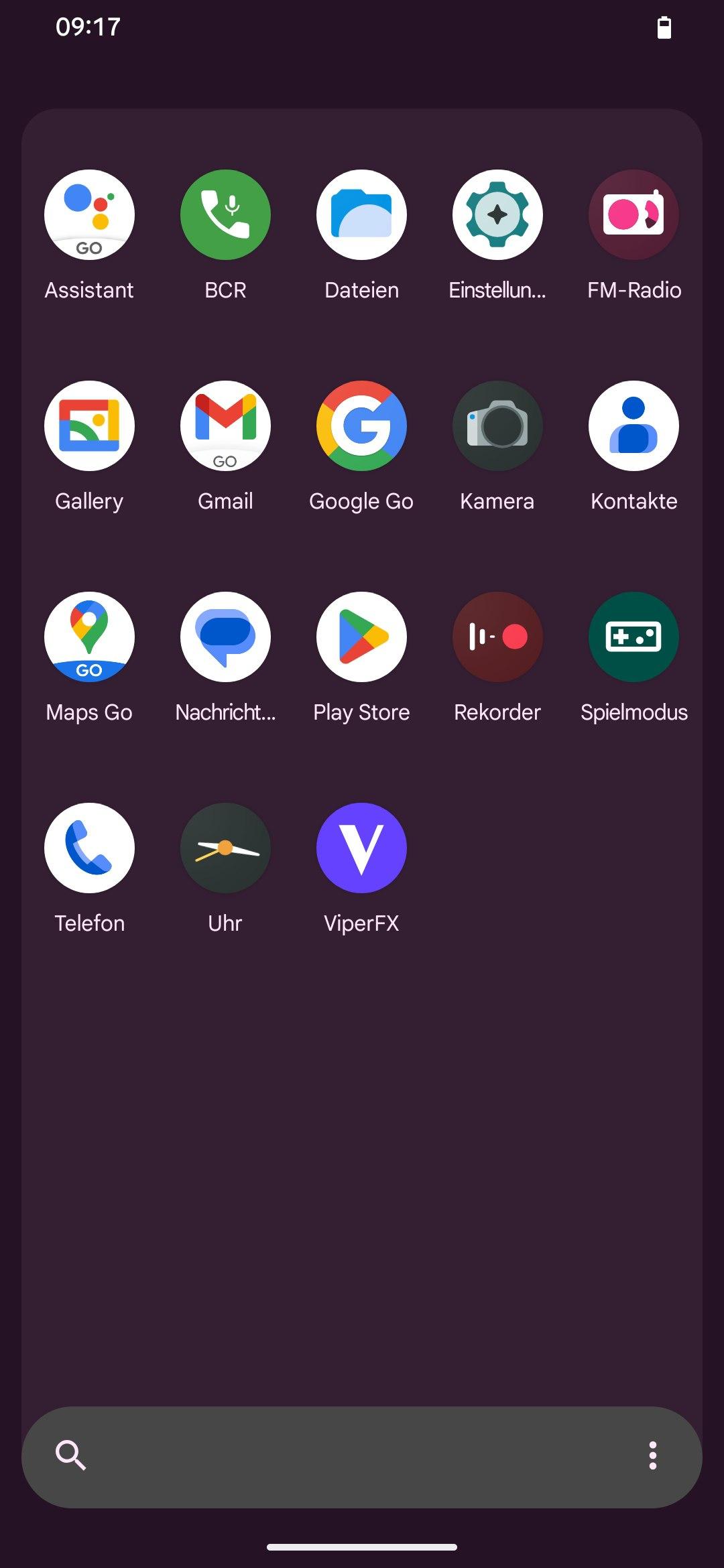Screen dimensions: 724x1568
Task: Open the Assistant app
Action: click(x=89, y=214)
